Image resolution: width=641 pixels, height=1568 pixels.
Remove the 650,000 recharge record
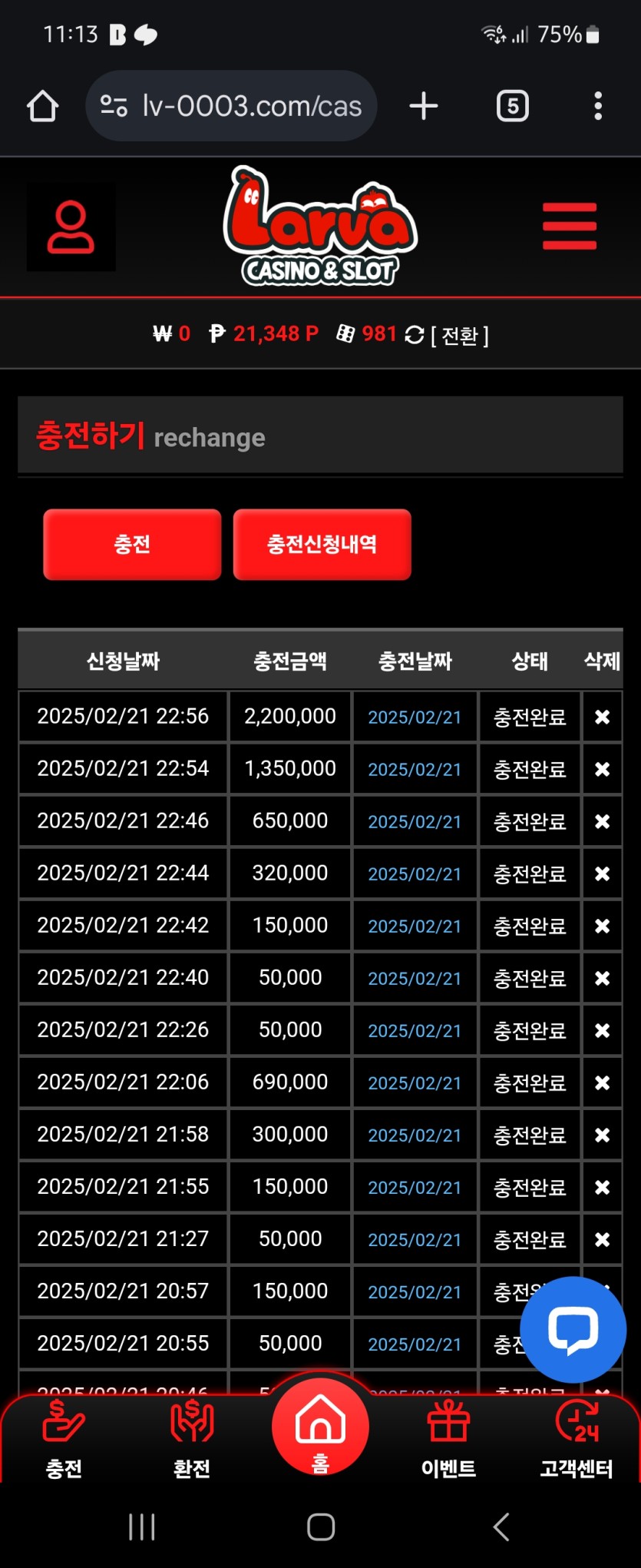(602, 821)
